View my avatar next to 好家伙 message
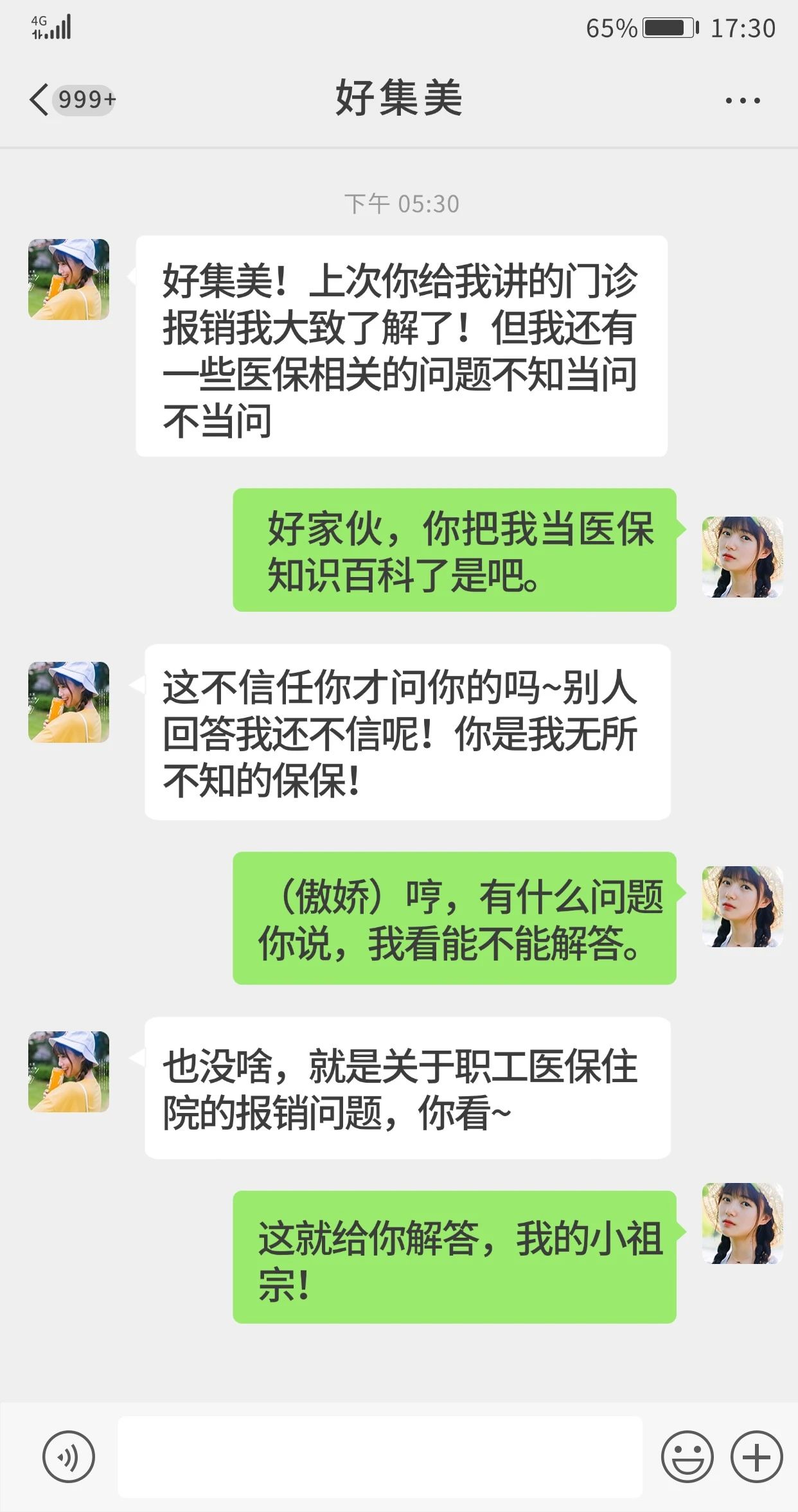This screenshot has width=798, height=1512. coord(742,557)
